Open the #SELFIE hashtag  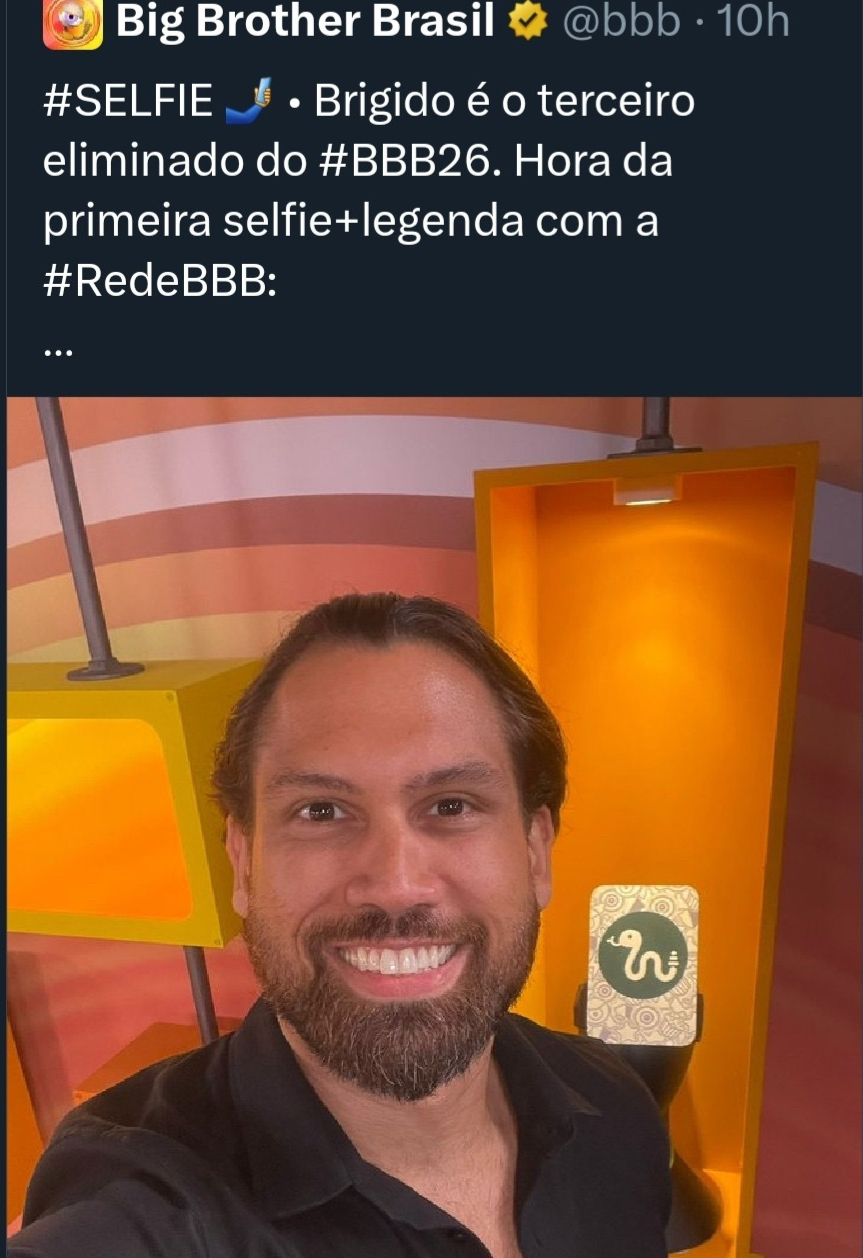click(127, 102)
